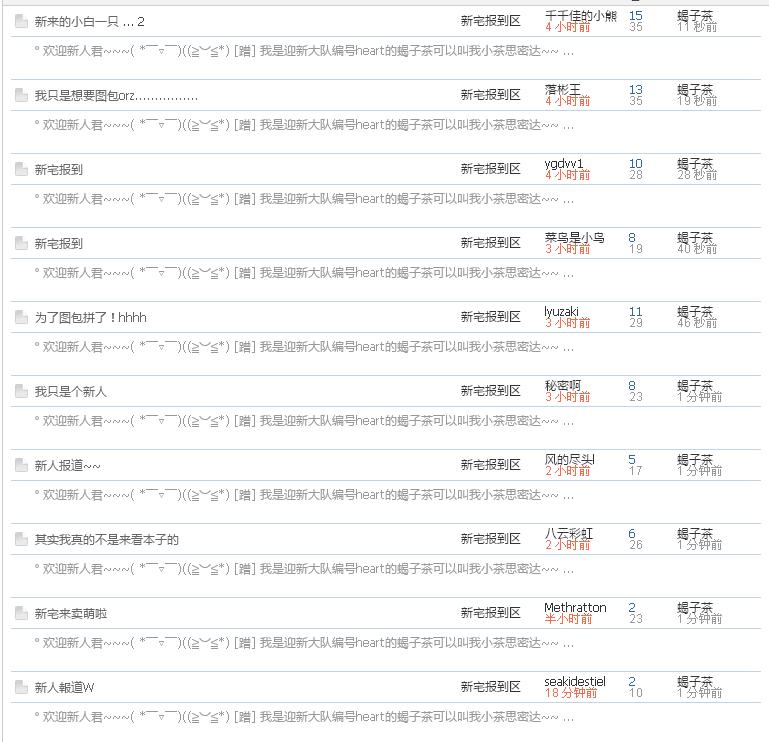Open thread 我只是个新人
This screenshot has width=769, height=742.
70,391
